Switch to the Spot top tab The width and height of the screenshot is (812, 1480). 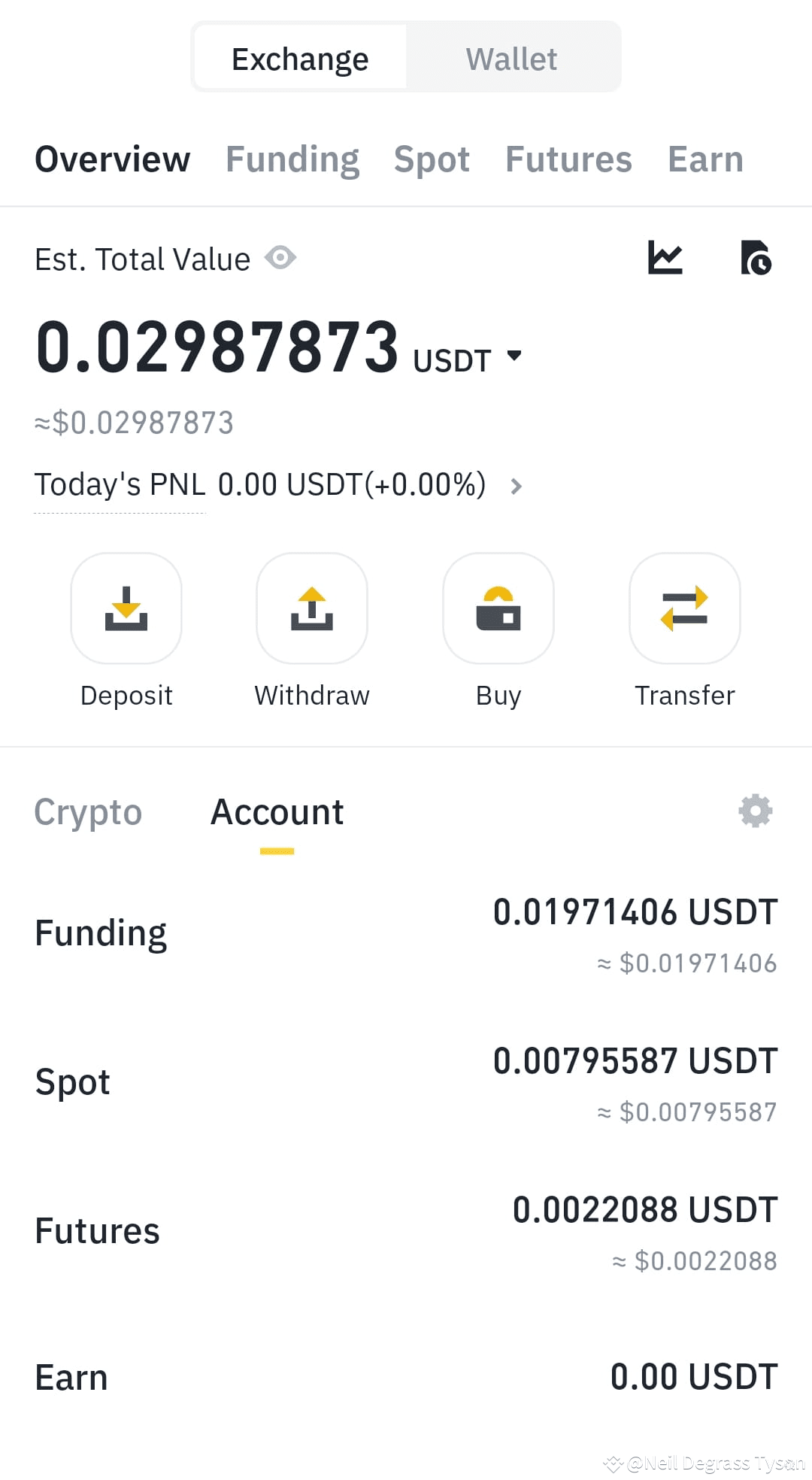click(x=432, y=159)
